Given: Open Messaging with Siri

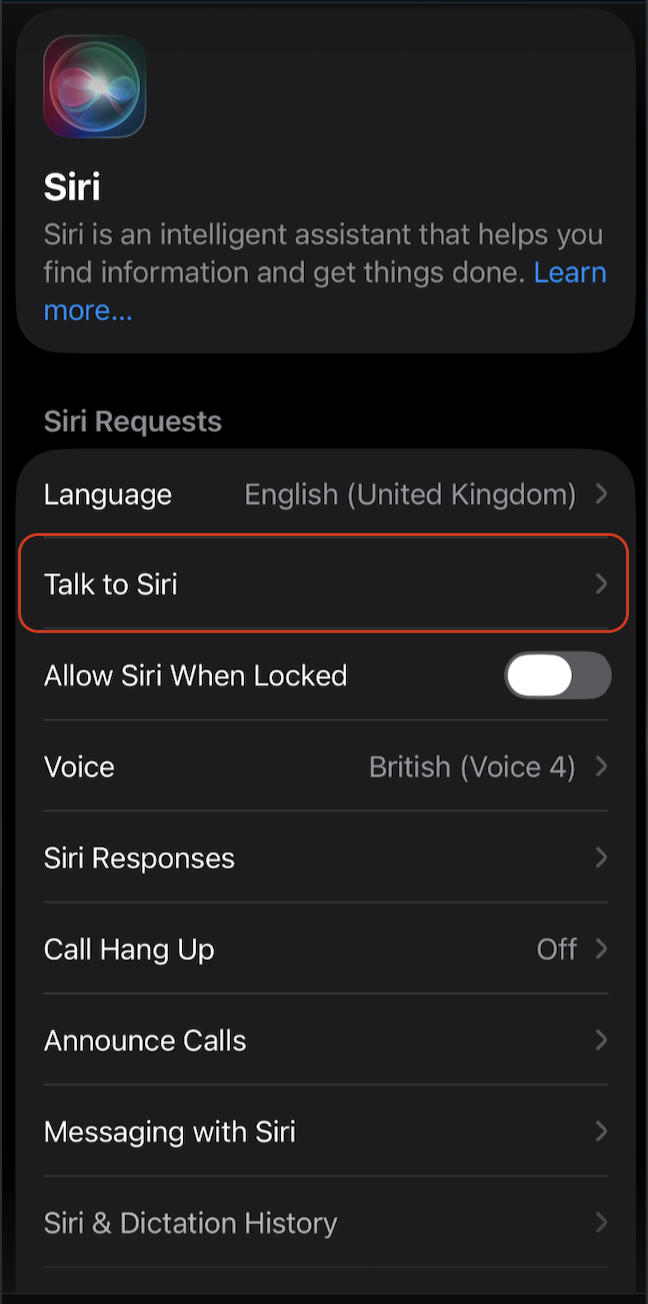Looking at the screenshot, I should [324, 1132].
